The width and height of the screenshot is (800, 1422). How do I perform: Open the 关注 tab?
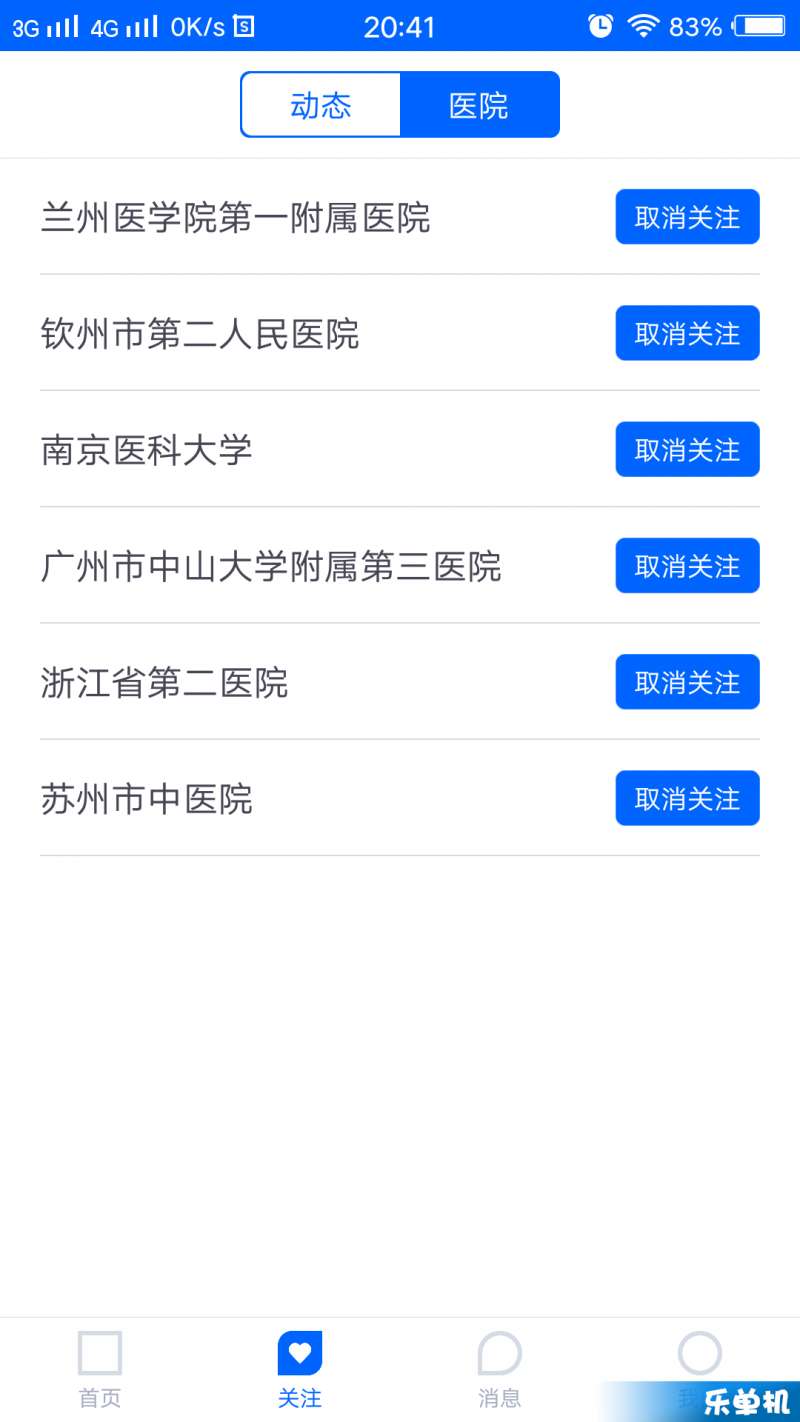[x=300, y=1369]
